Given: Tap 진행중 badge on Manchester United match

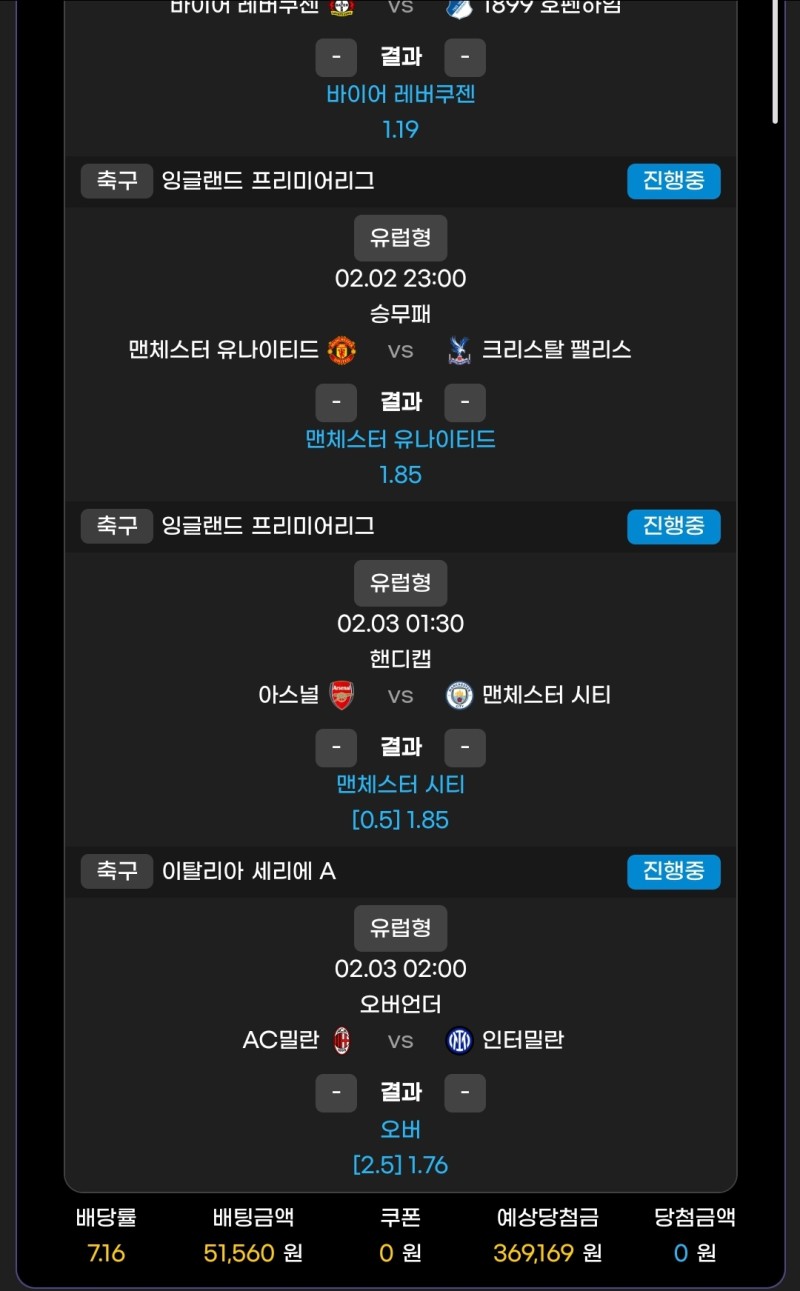Looking at the screenshot, I should (x=673, y=181).
